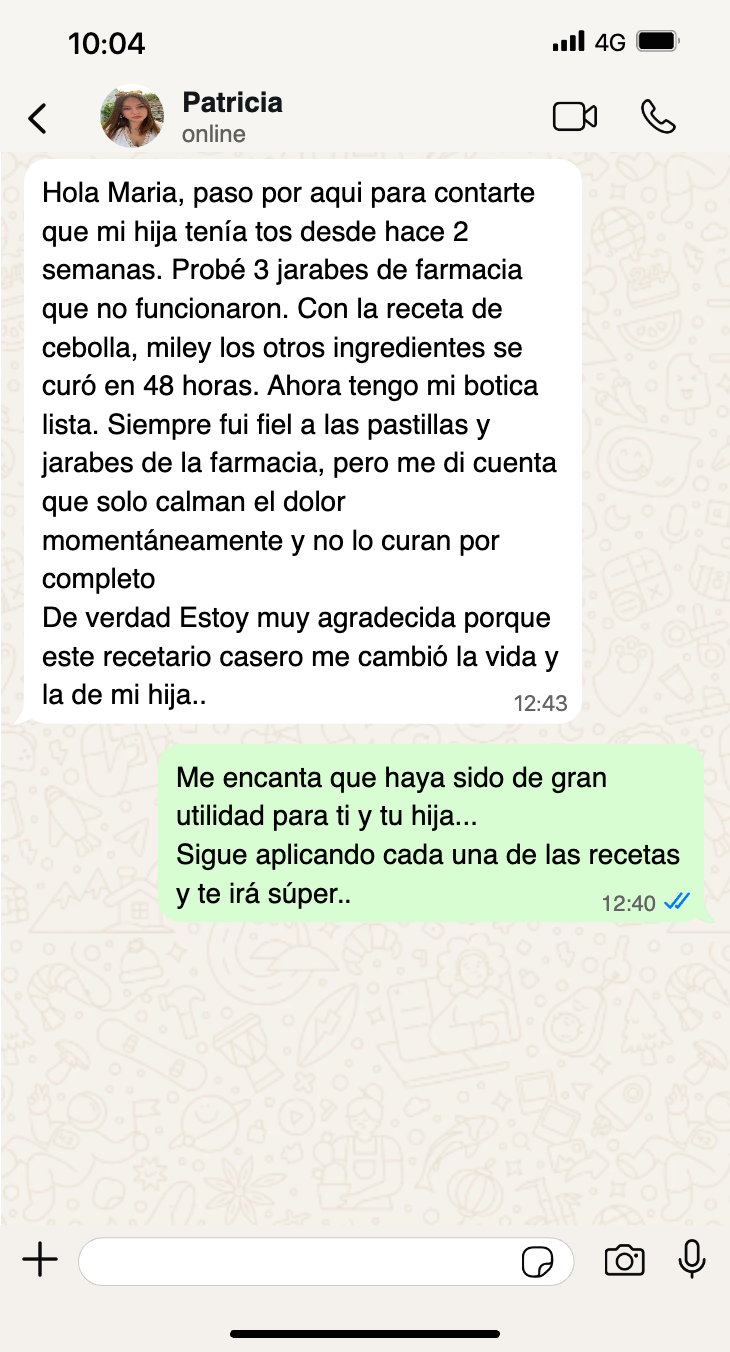Open the attachment plus menu
The height and width of the screenshot is (1352, 730).
(x=40, y=1260)
